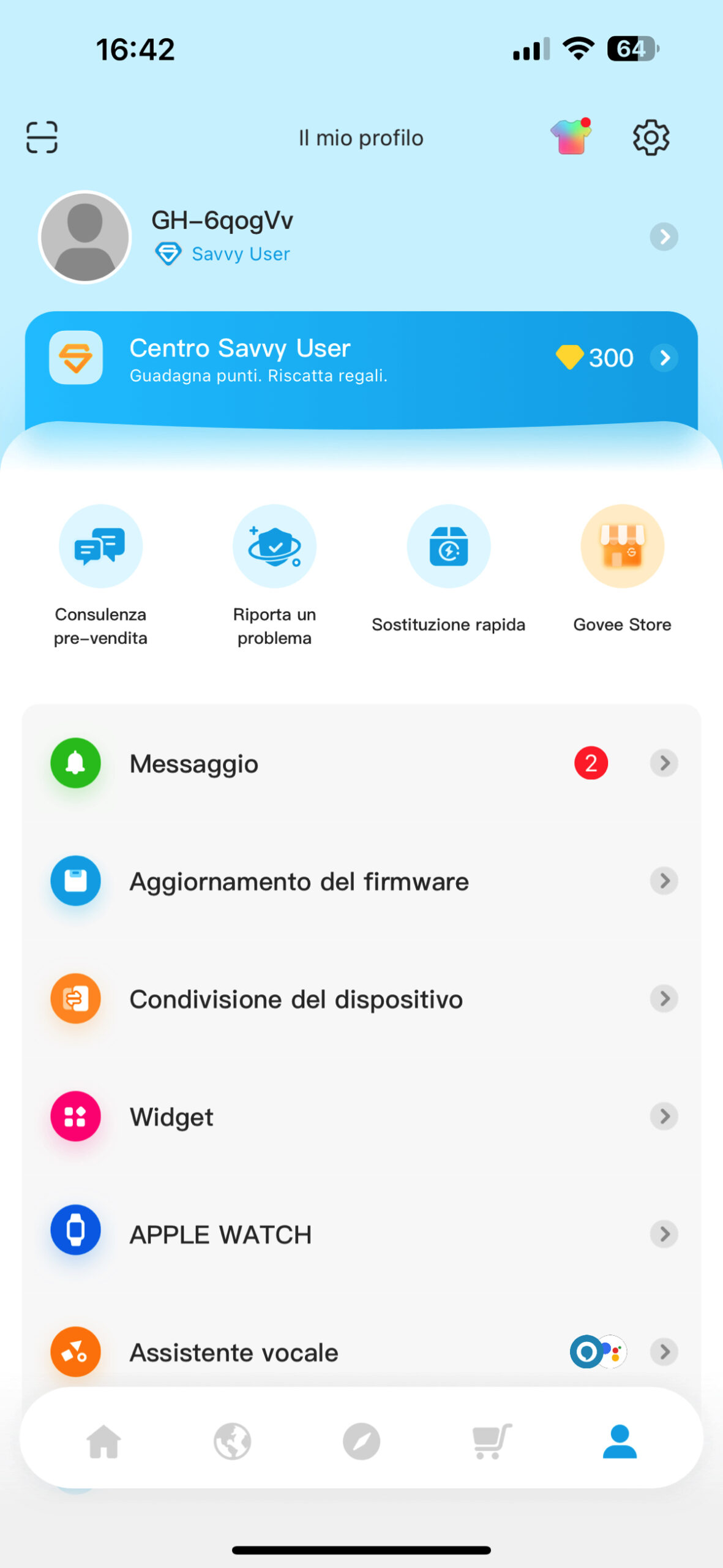The height and width of the screenshot is (1568, 723).
Task: Open the Widget row
Action: (361, 1117)
